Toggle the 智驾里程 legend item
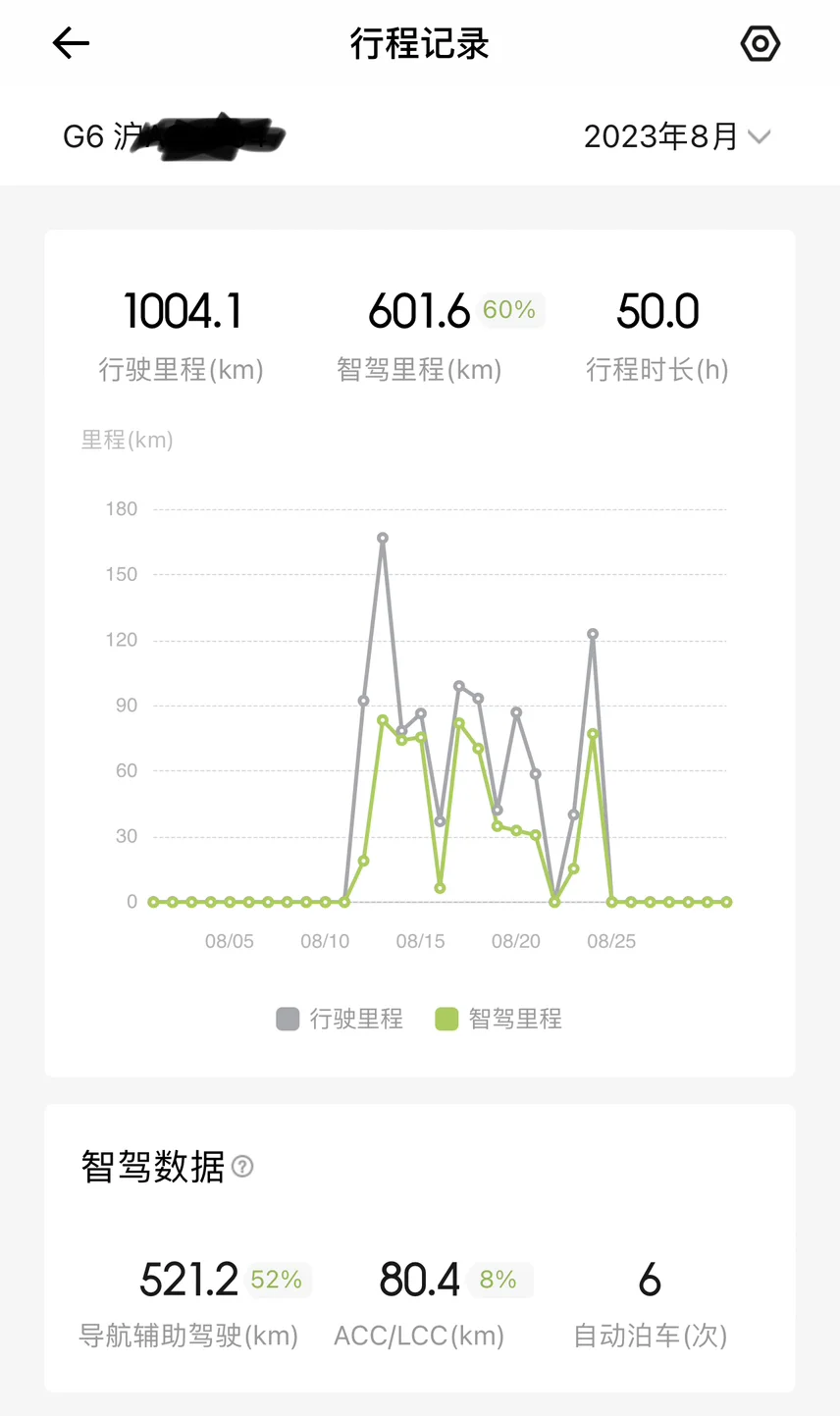The height and width of the screenshot is (1416, 840). (499, 1019)
